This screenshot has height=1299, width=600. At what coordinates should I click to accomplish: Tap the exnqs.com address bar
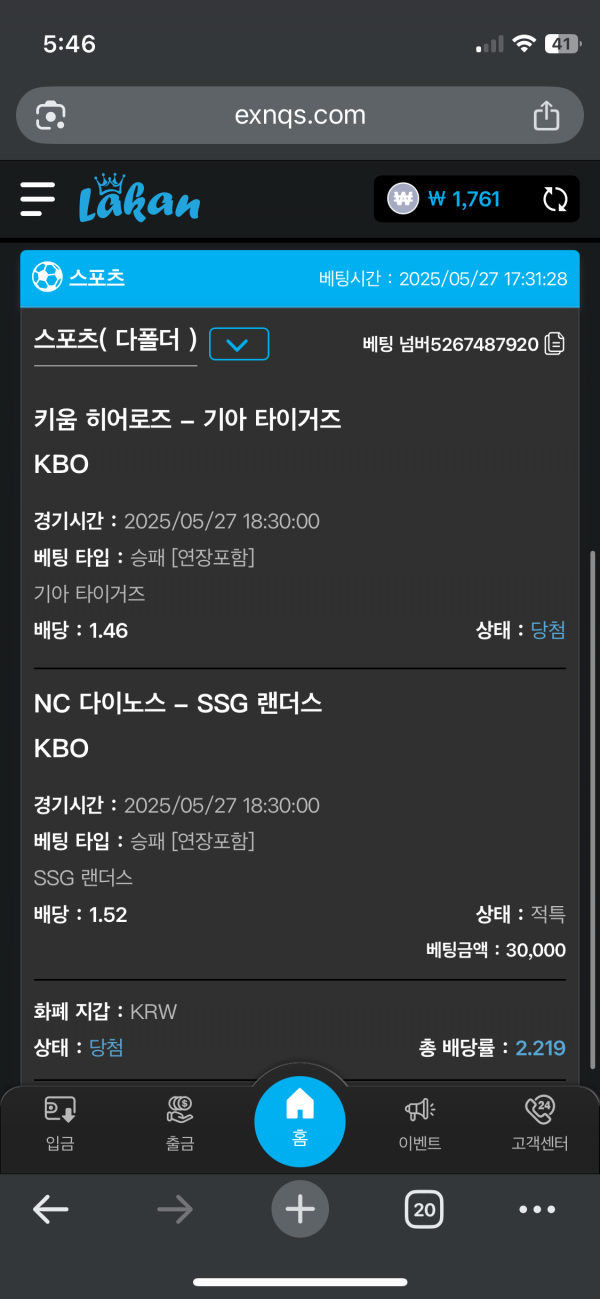click(300, 116)
